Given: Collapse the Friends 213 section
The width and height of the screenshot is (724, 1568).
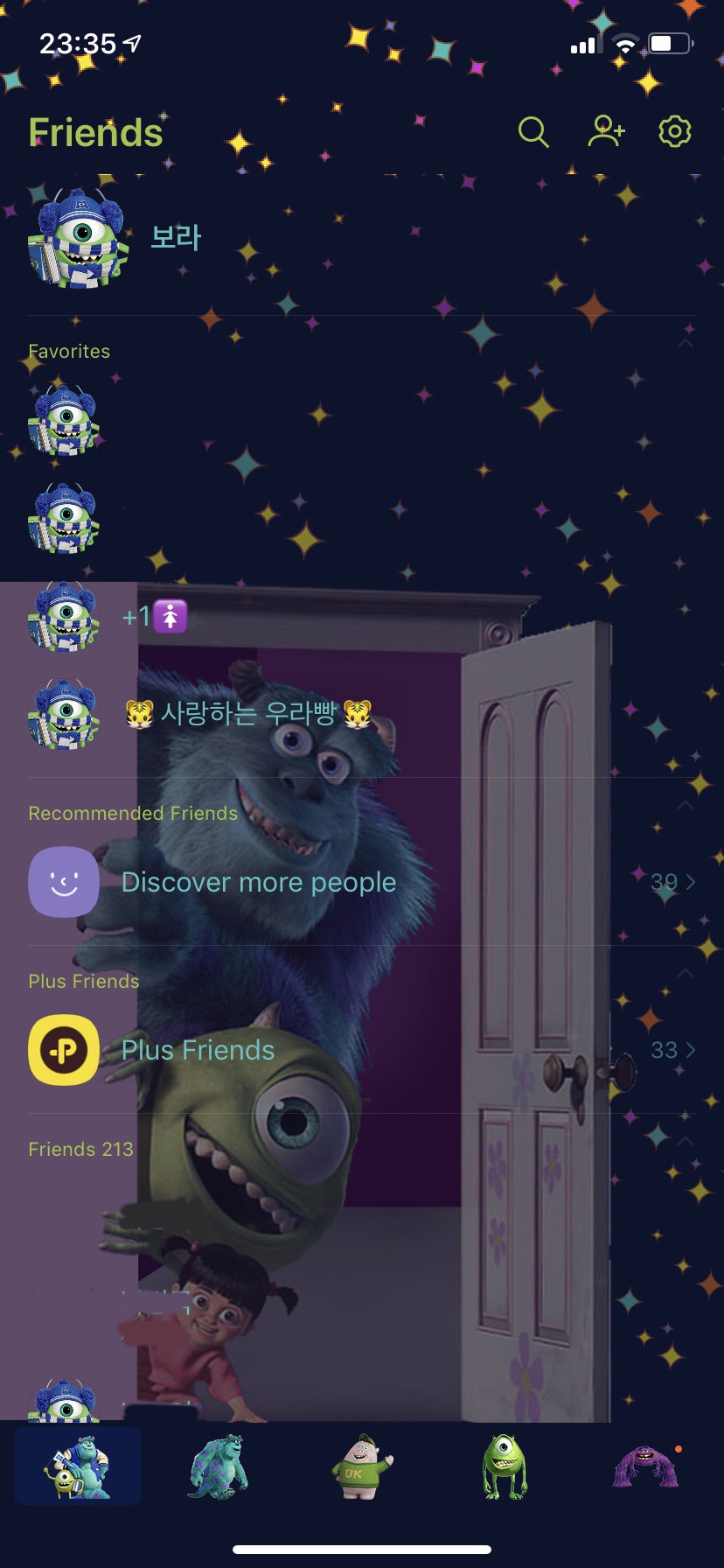Looking at the screenshot, I should click(686, 1141).
